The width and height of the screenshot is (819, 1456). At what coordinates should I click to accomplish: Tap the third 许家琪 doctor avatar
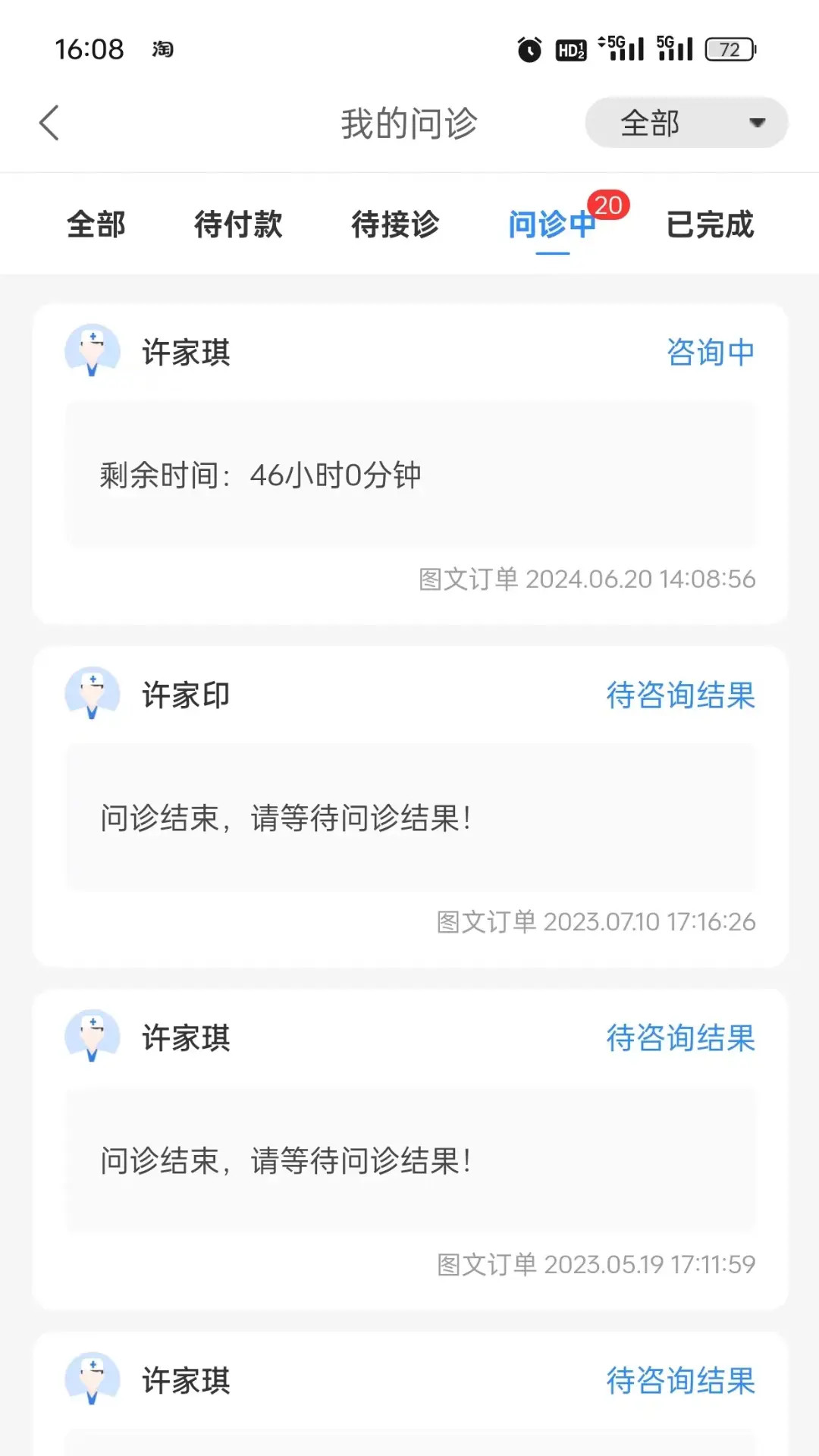[x=93, y=1037]
